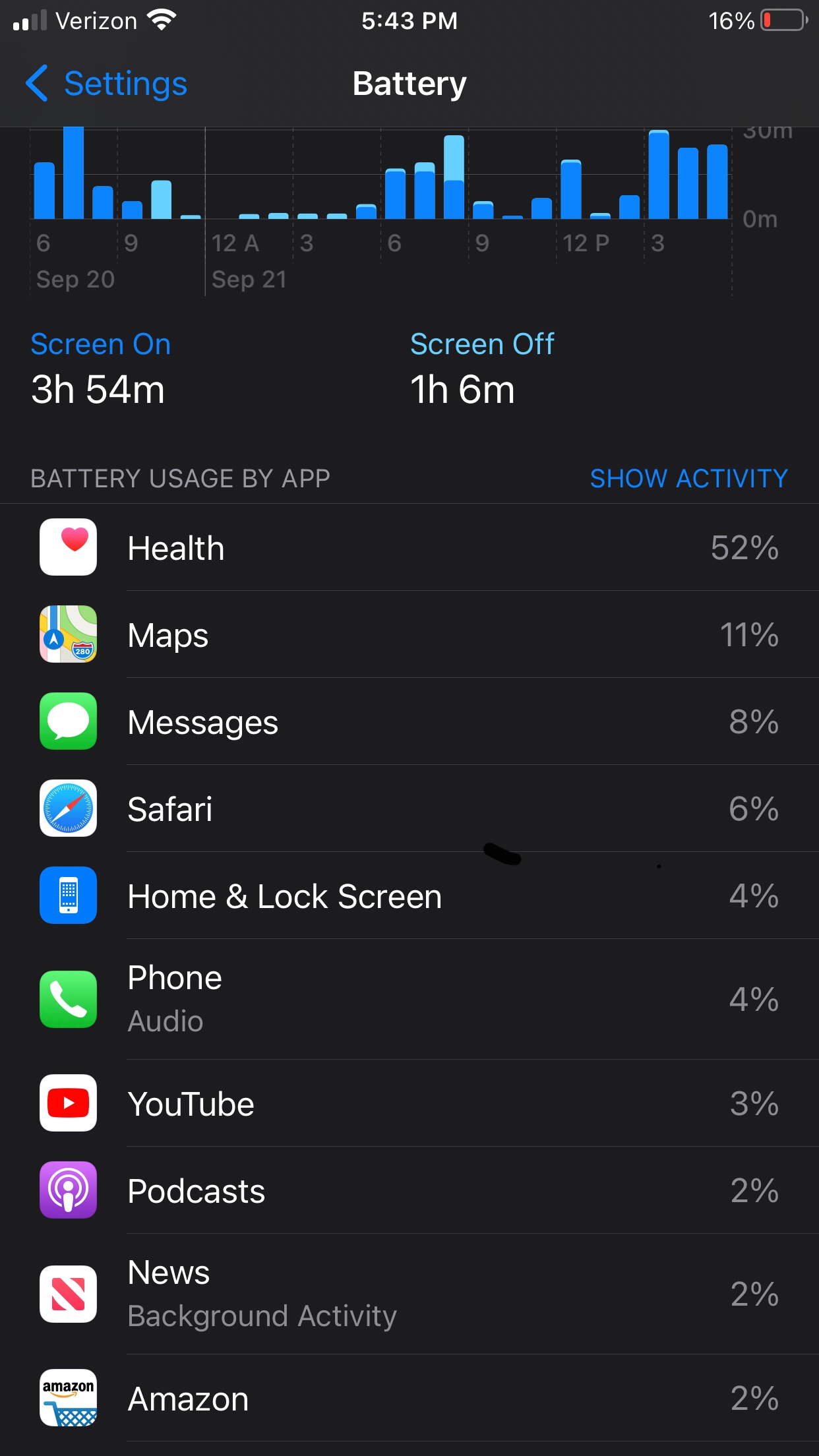Tap the Amazon usage row
This screenshot has width=819, height=1456.
[409, 1398]
